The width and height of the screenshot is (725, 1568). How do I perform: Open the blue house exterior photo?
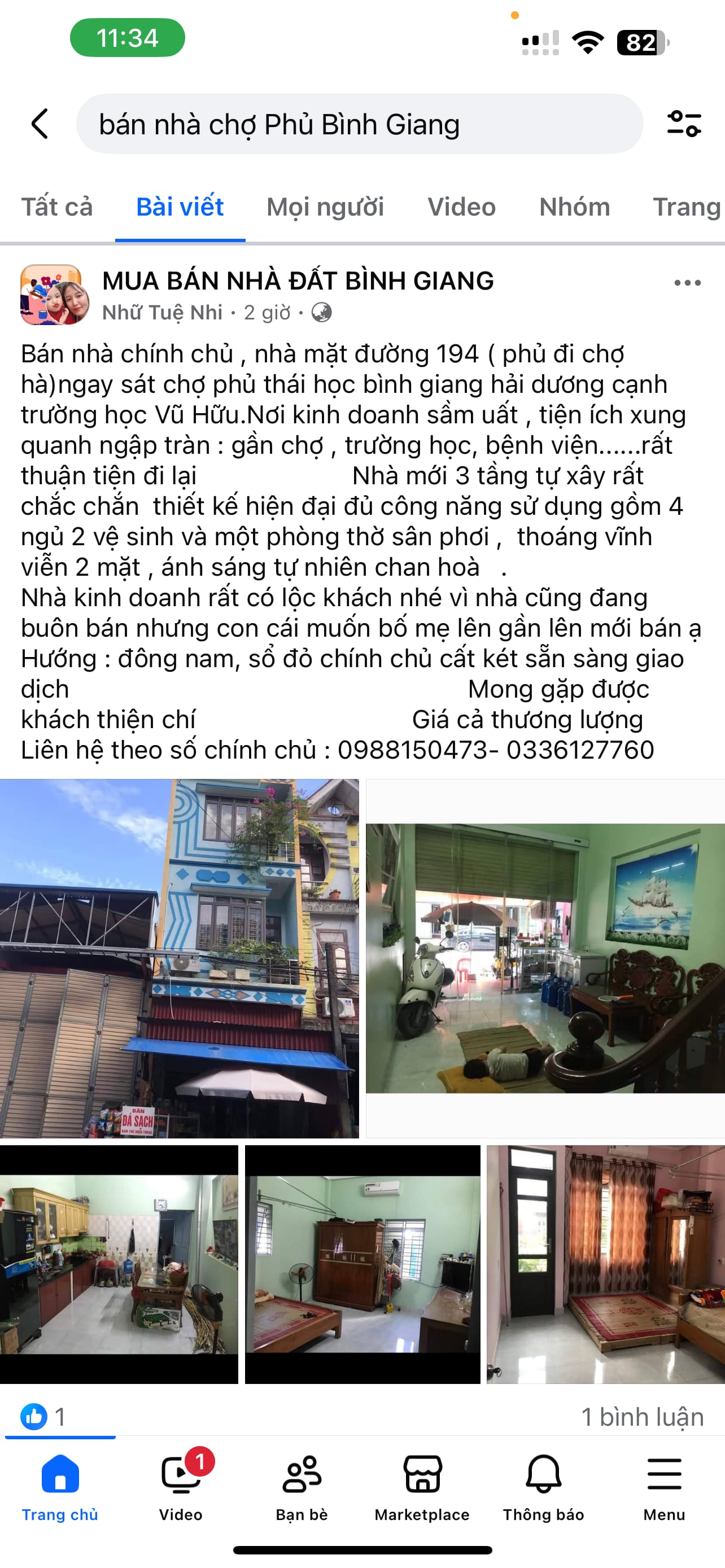[x=180, y=958]
